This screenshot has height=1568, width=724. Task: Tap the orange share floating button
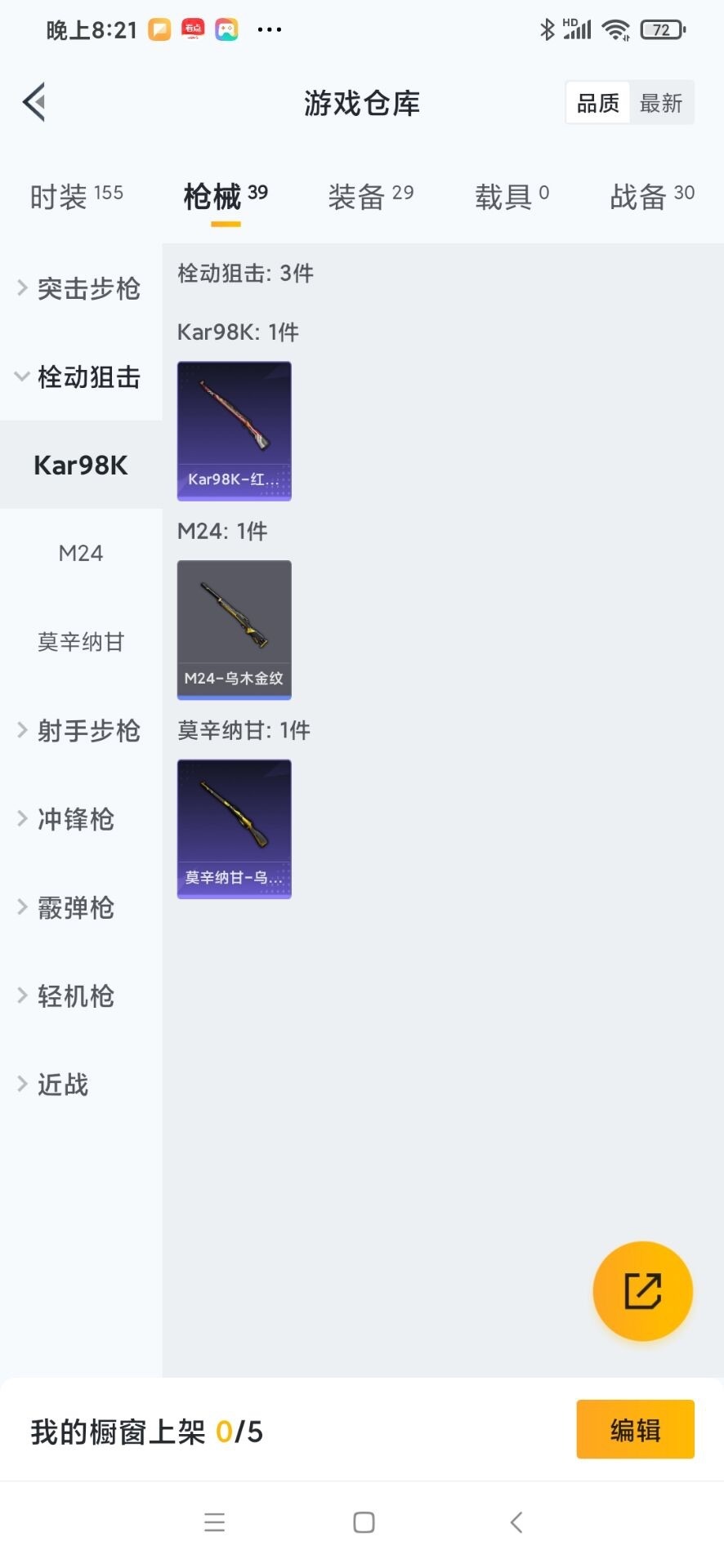(x=642, y=1290)
